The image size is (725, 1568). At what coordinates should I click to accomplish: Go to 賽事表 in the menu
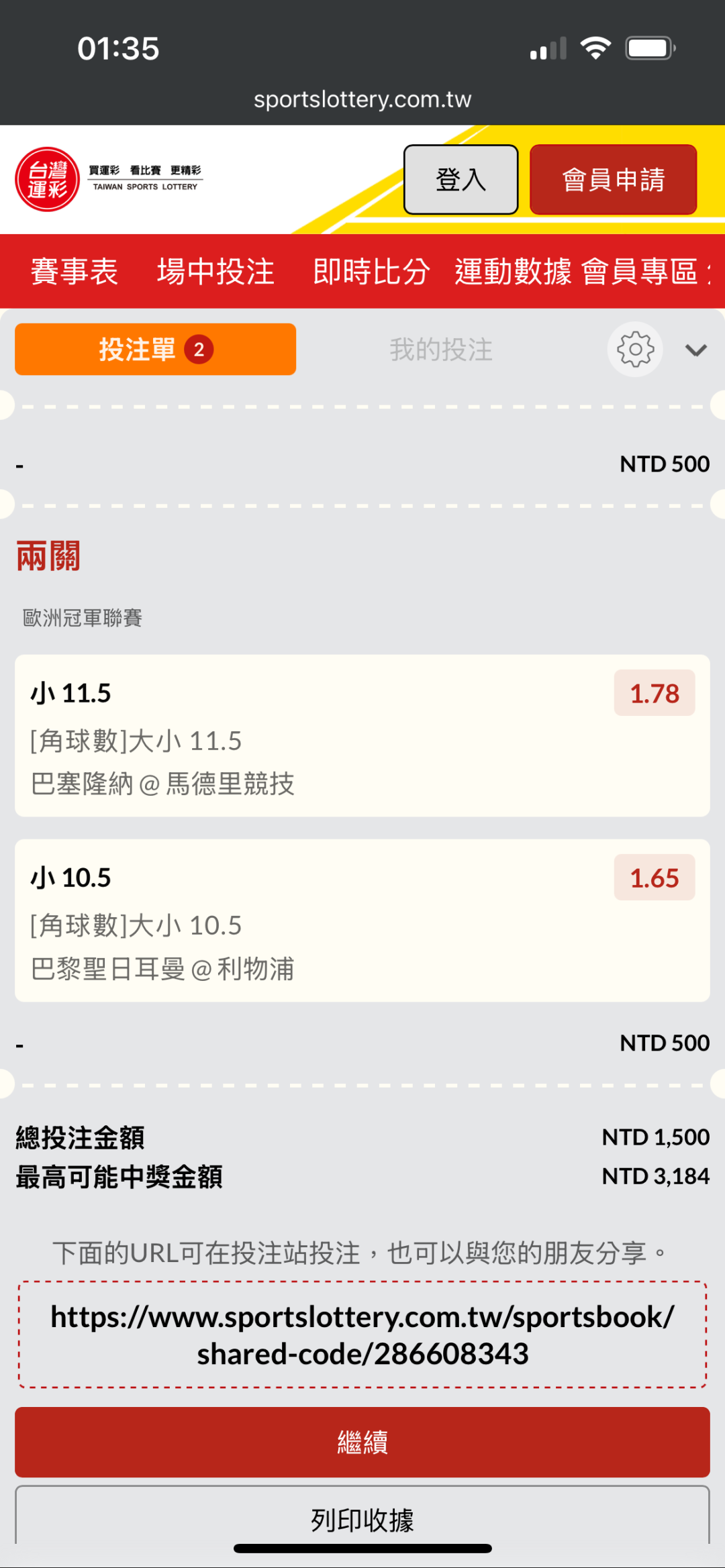point(75,272)
